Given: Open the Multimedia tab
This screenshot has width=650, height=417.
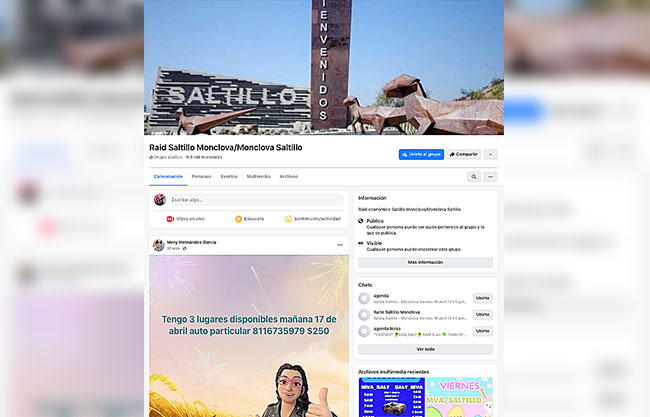Looking at the screenshot, I should 258,176.
